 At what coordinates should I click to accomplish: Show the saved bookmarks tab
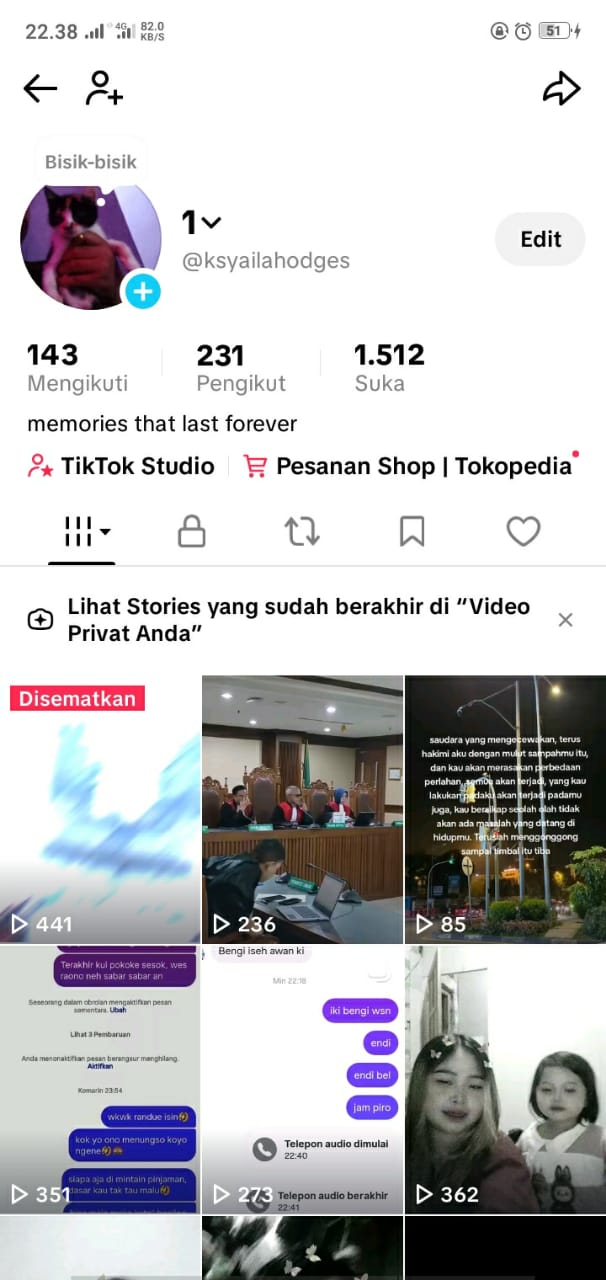pyautogui.click(x=412, y=531)
